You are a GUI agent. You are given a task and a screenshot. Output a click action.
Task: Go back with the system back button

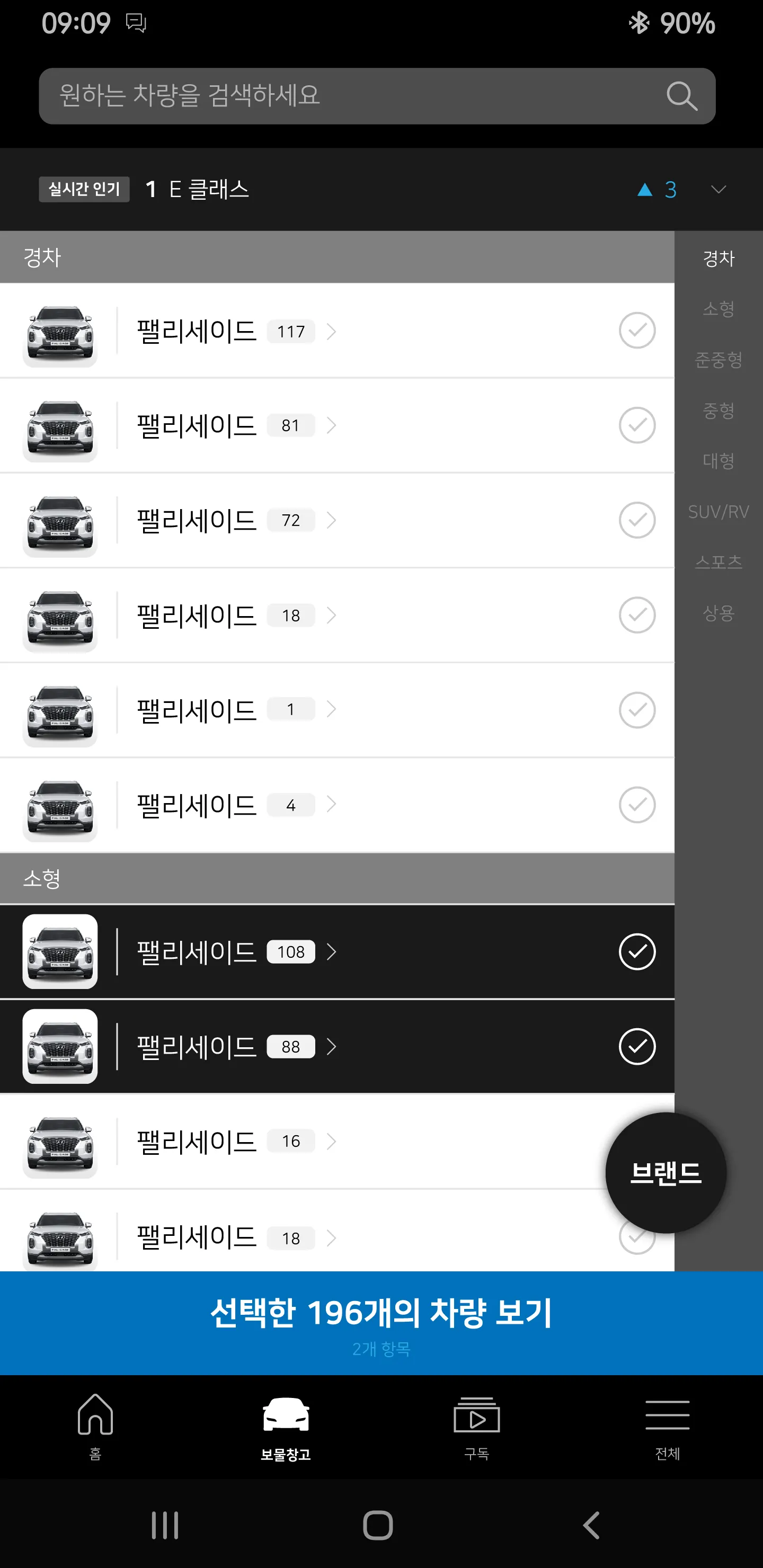coord(591,1526)
